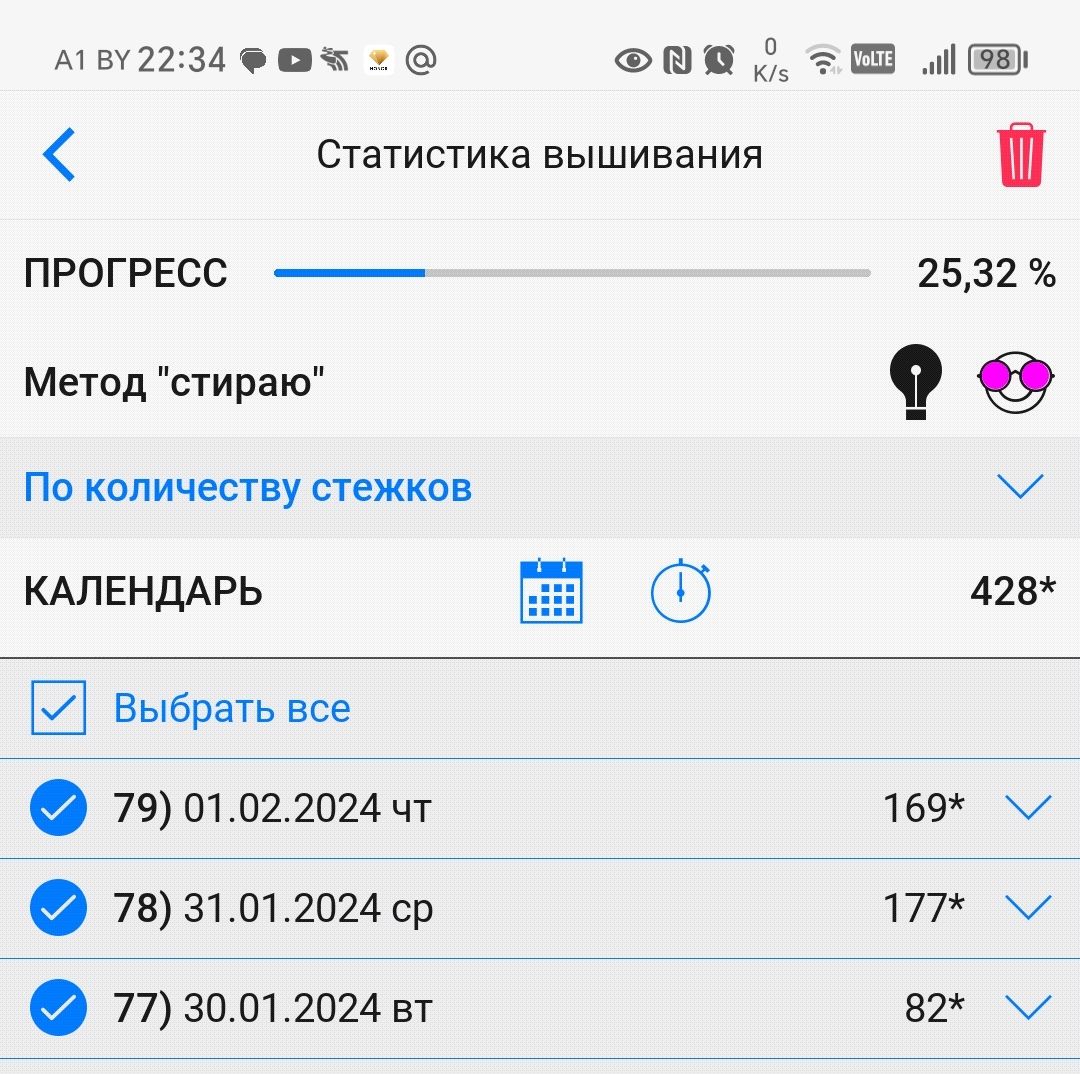Open the calendar view icon

[x=551, y=591]
